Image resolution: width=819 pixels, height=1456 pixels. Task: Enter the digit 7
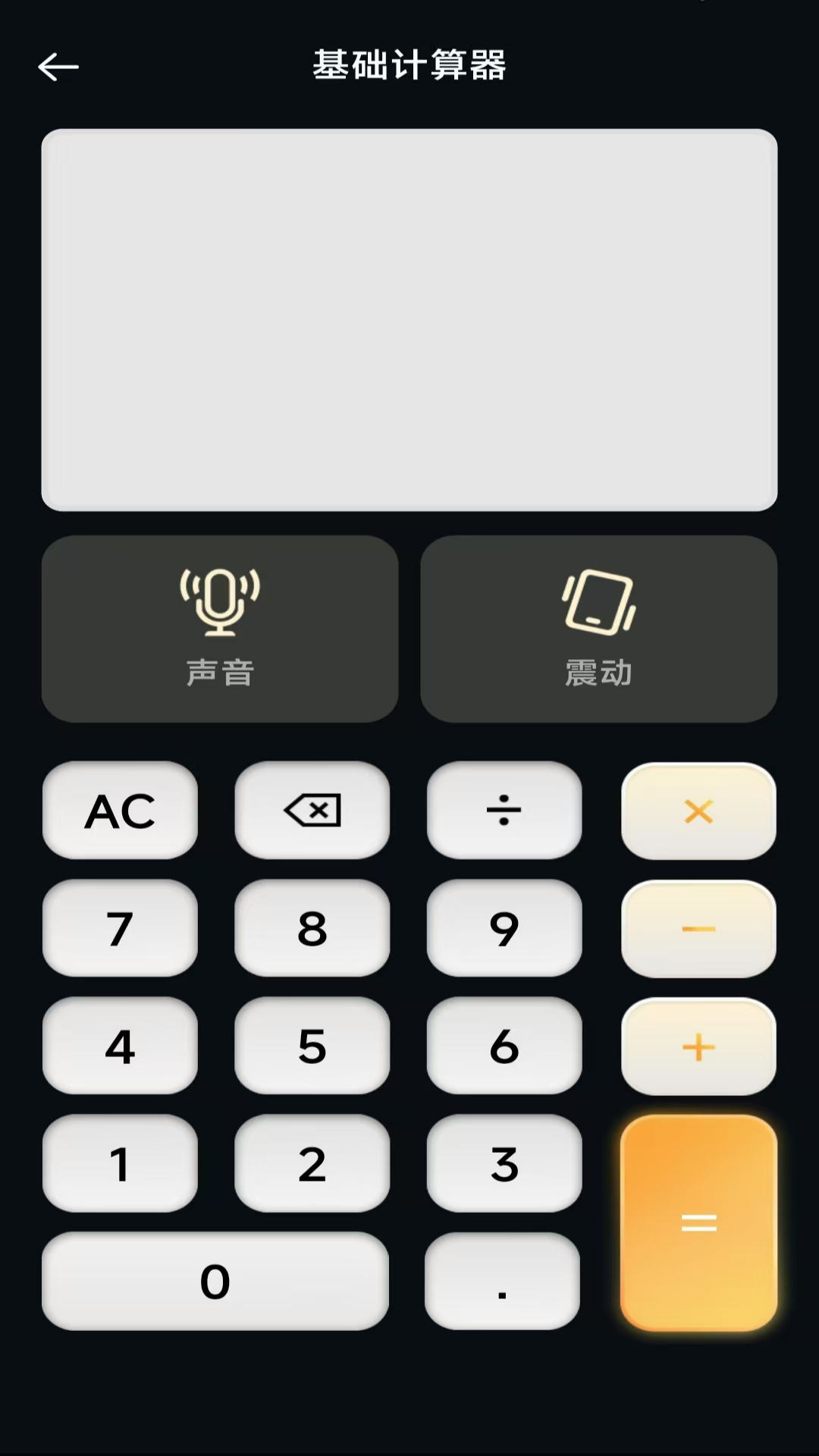[x=120, y=927]
